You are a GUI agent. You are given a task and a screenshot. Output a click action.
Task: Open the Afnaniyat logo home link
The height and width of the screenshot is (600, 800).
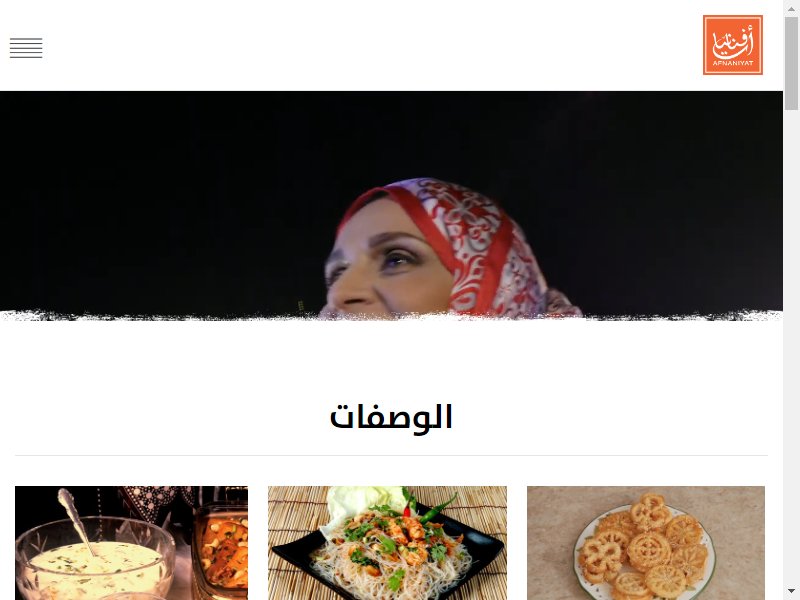click(732, 45)
